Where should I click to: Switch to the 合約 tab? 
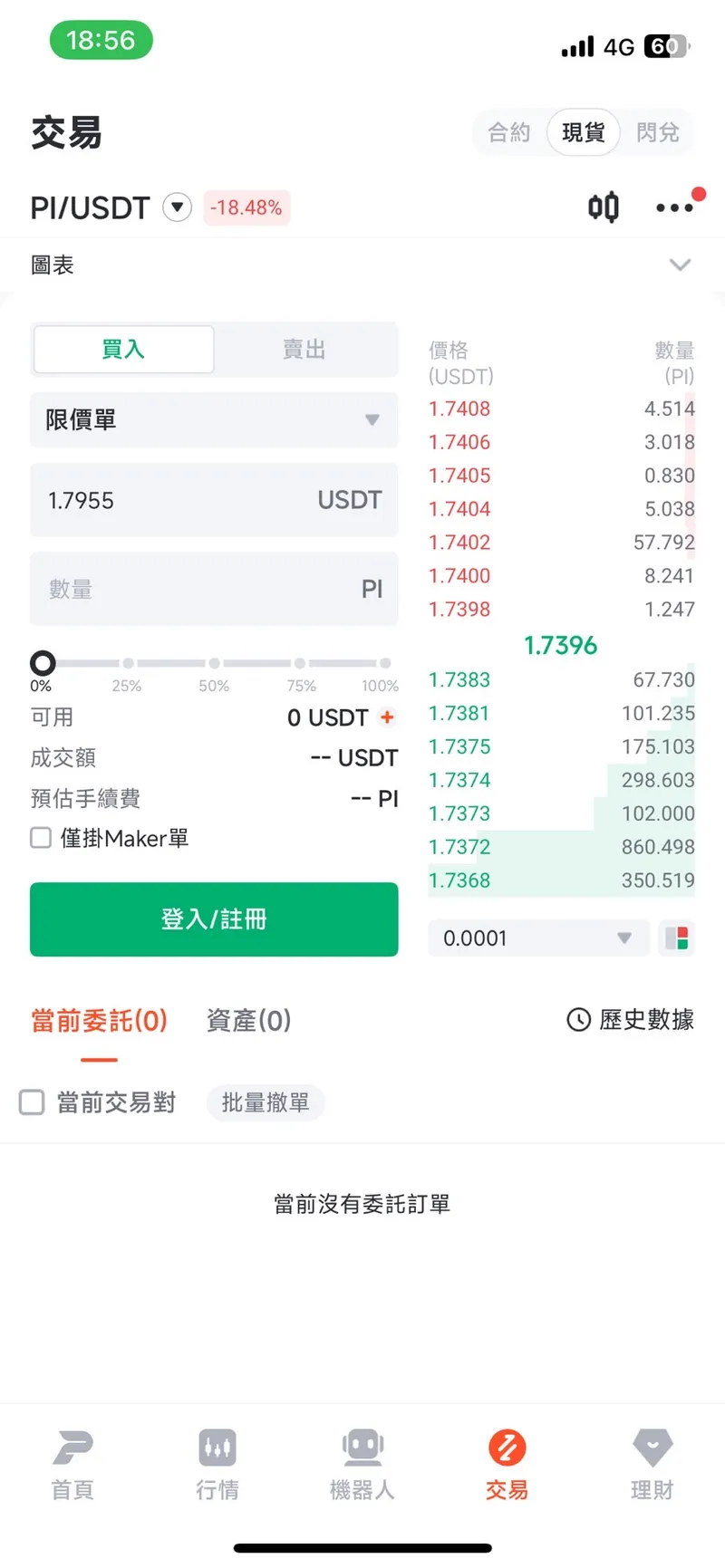click(x=508, y=132)
